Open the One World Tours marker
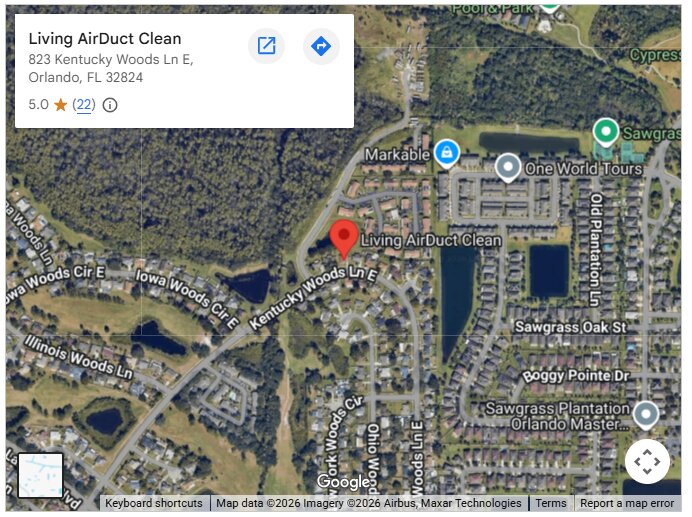The width and height of the screenshot is (692, 517). [x=509, y=167]
